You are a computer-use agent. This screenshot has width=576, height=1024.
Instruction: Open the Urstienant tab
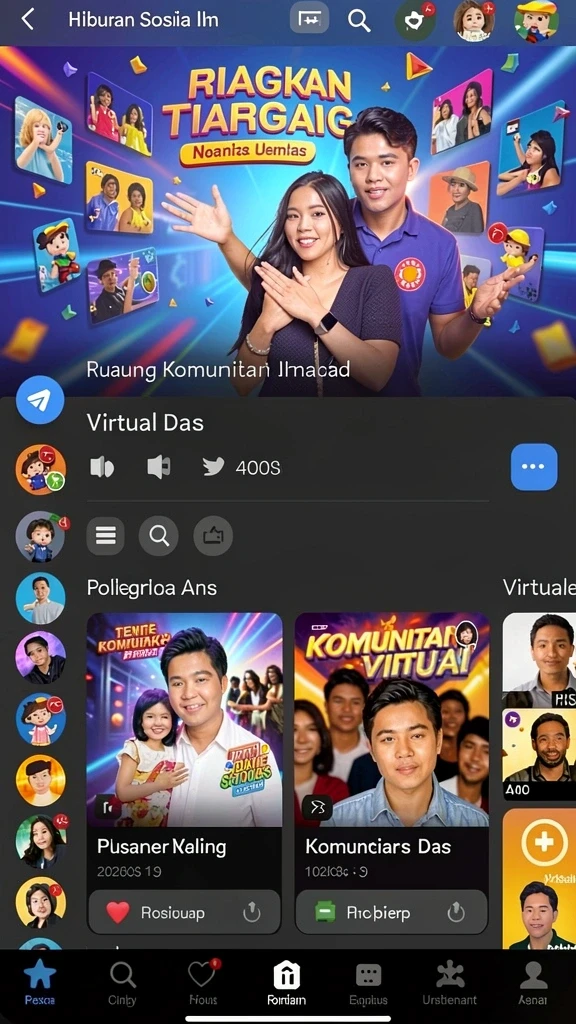pyautogui.click(x=449, y=984)
